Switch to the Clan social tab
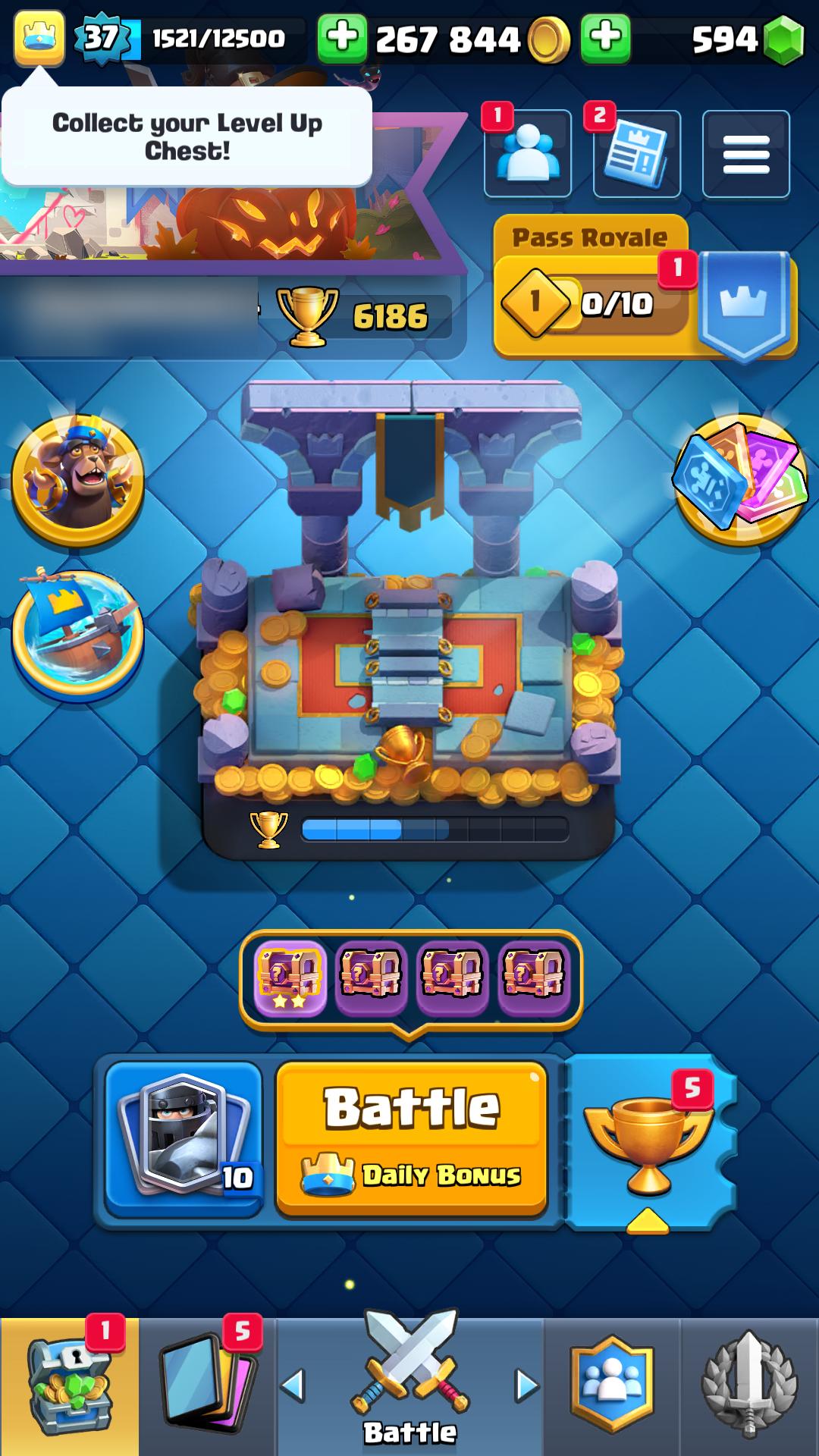This screenshot has width=819, height=1456. [611, 1387]
